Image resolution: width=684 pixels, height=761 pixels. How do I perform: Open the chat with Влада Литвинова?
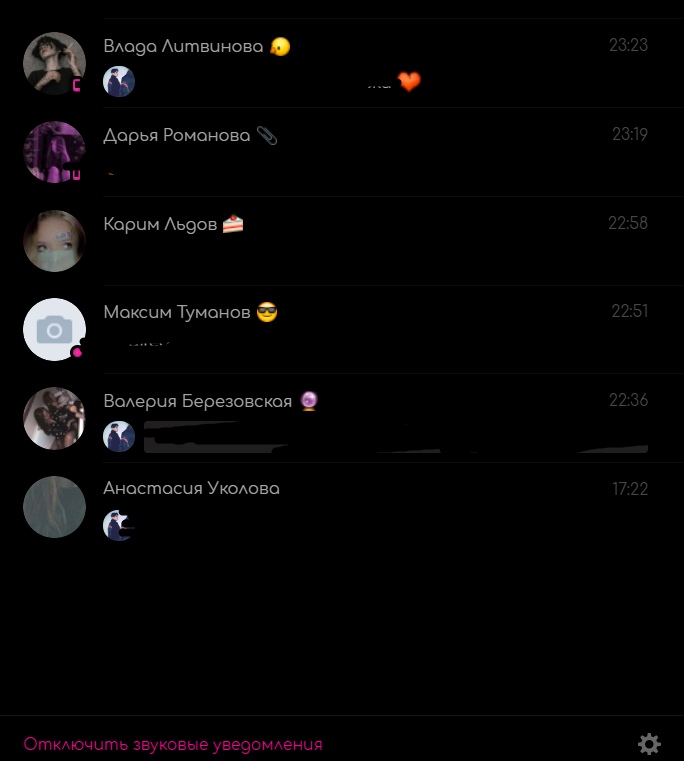pyautogui.click(x=340, y=63)
